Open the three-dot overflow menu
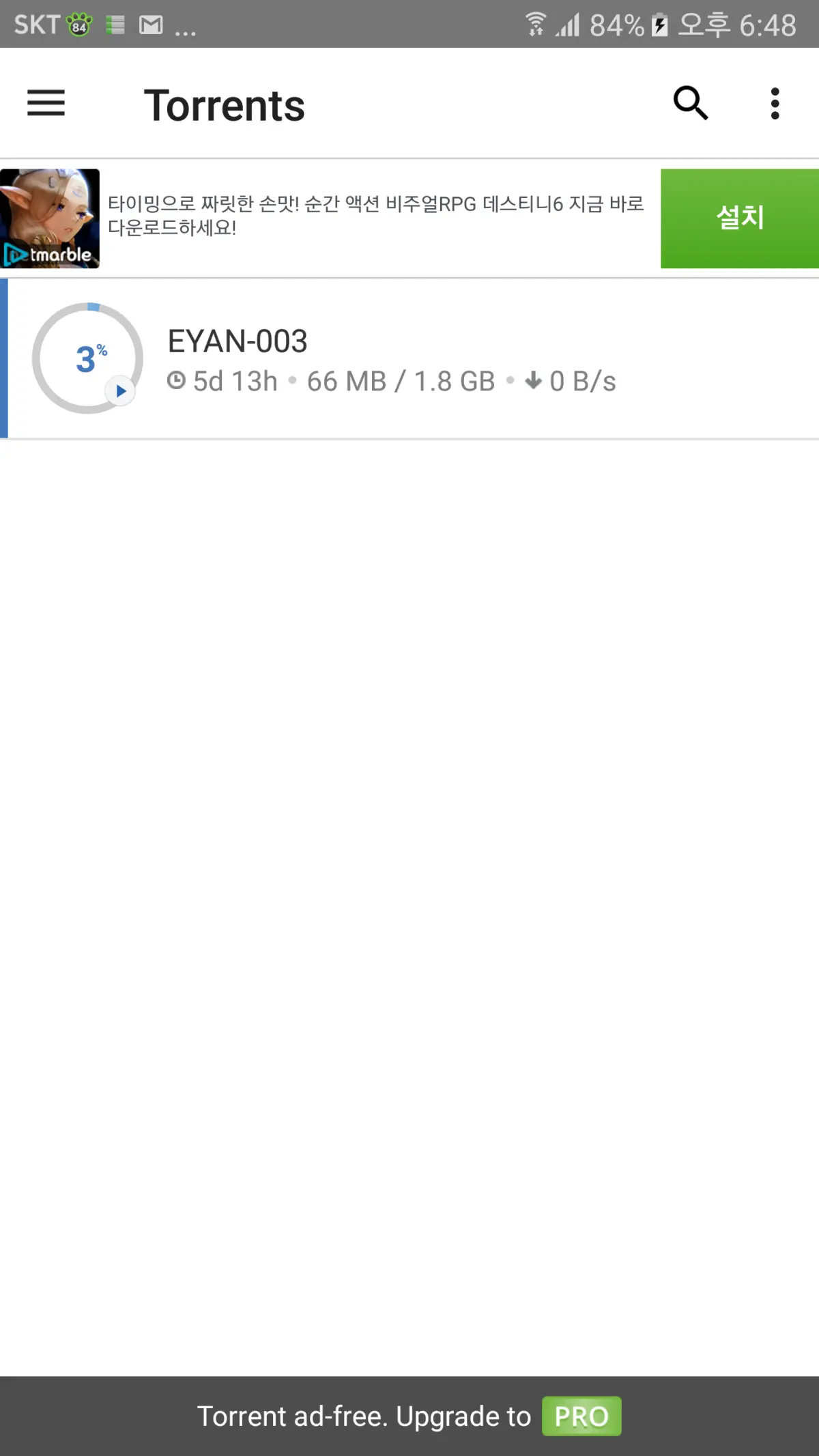 [x=775, y=104]
